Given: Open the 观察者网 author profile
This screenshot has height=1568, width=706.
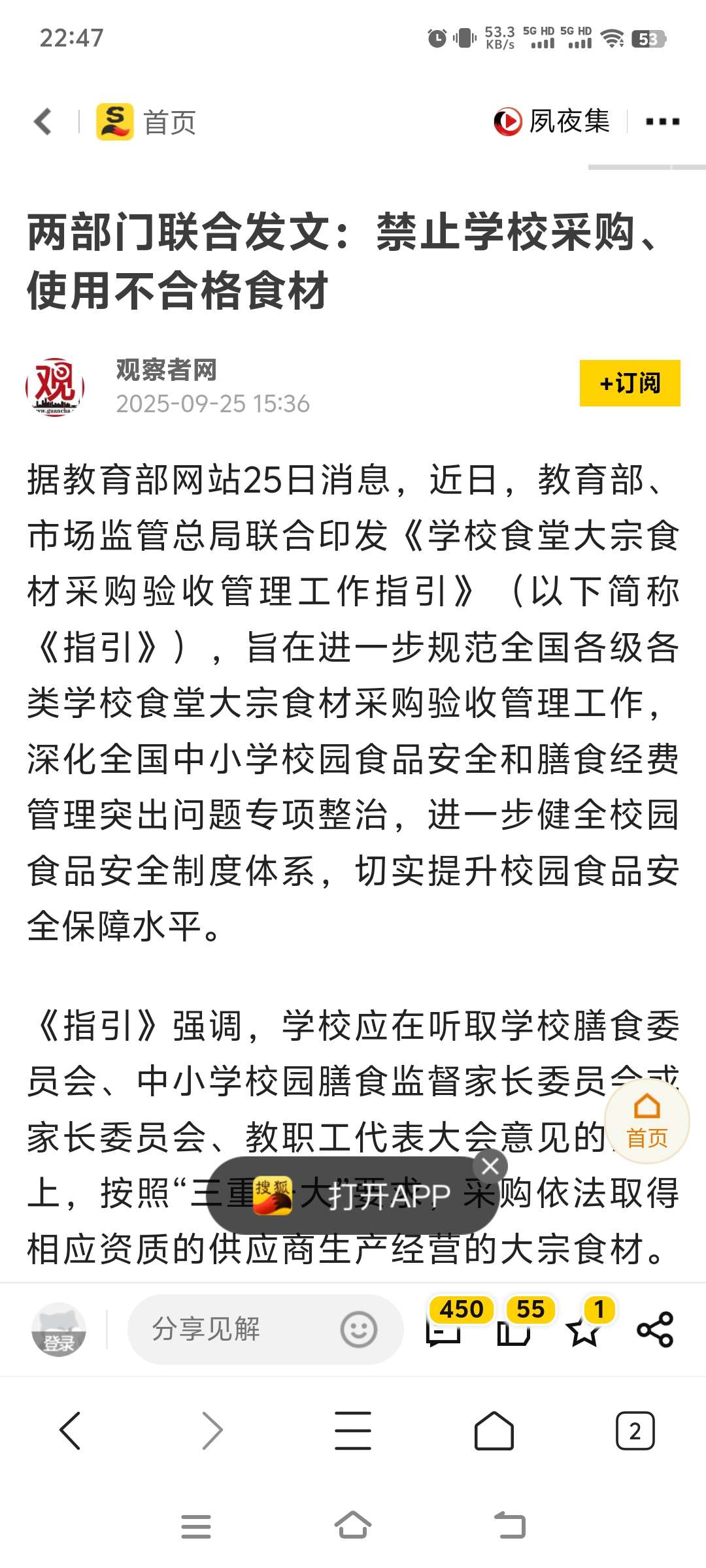Looking at the screenshot, I should tap(166, 370).
